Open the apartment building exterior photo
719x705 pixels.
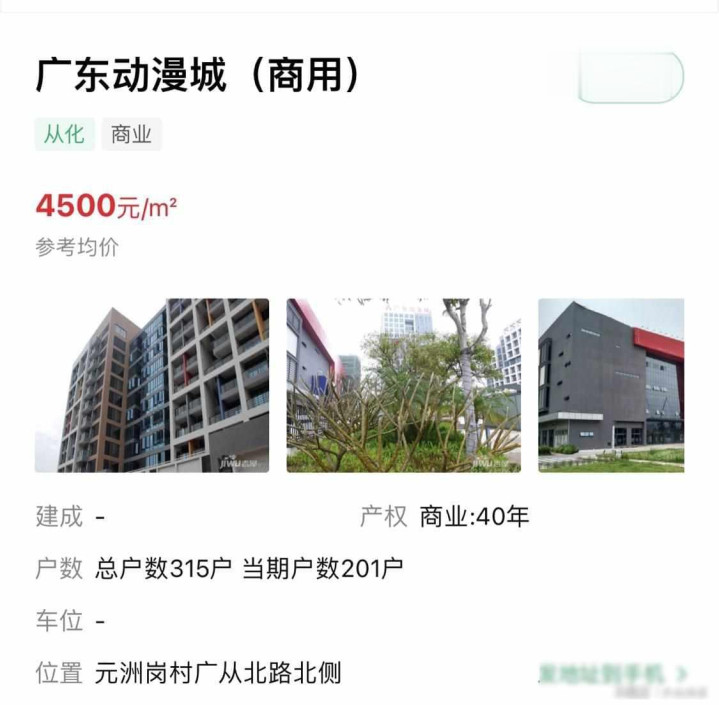(152, 385)
